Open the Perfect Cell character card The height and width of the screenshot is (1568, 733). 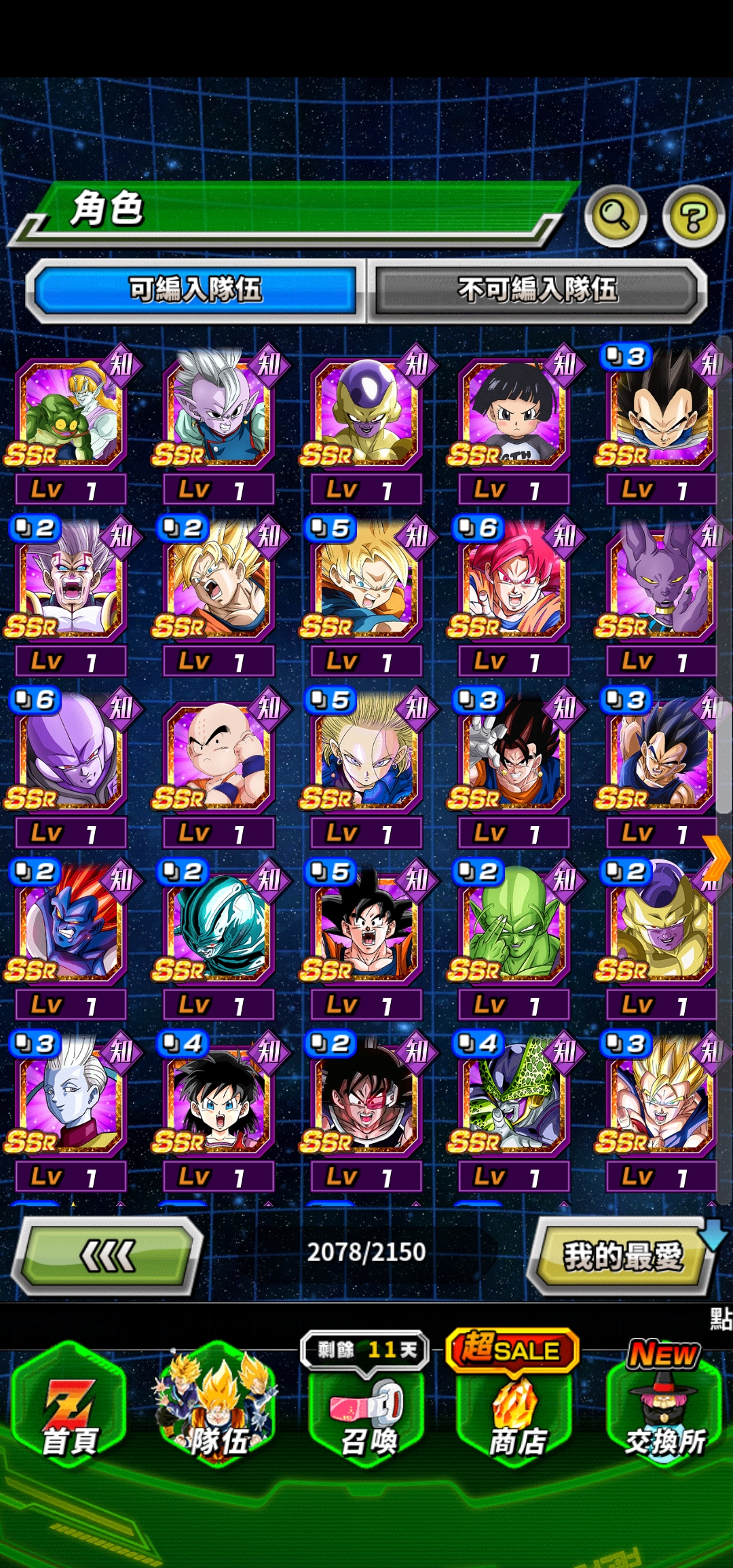click(514, 1100)
